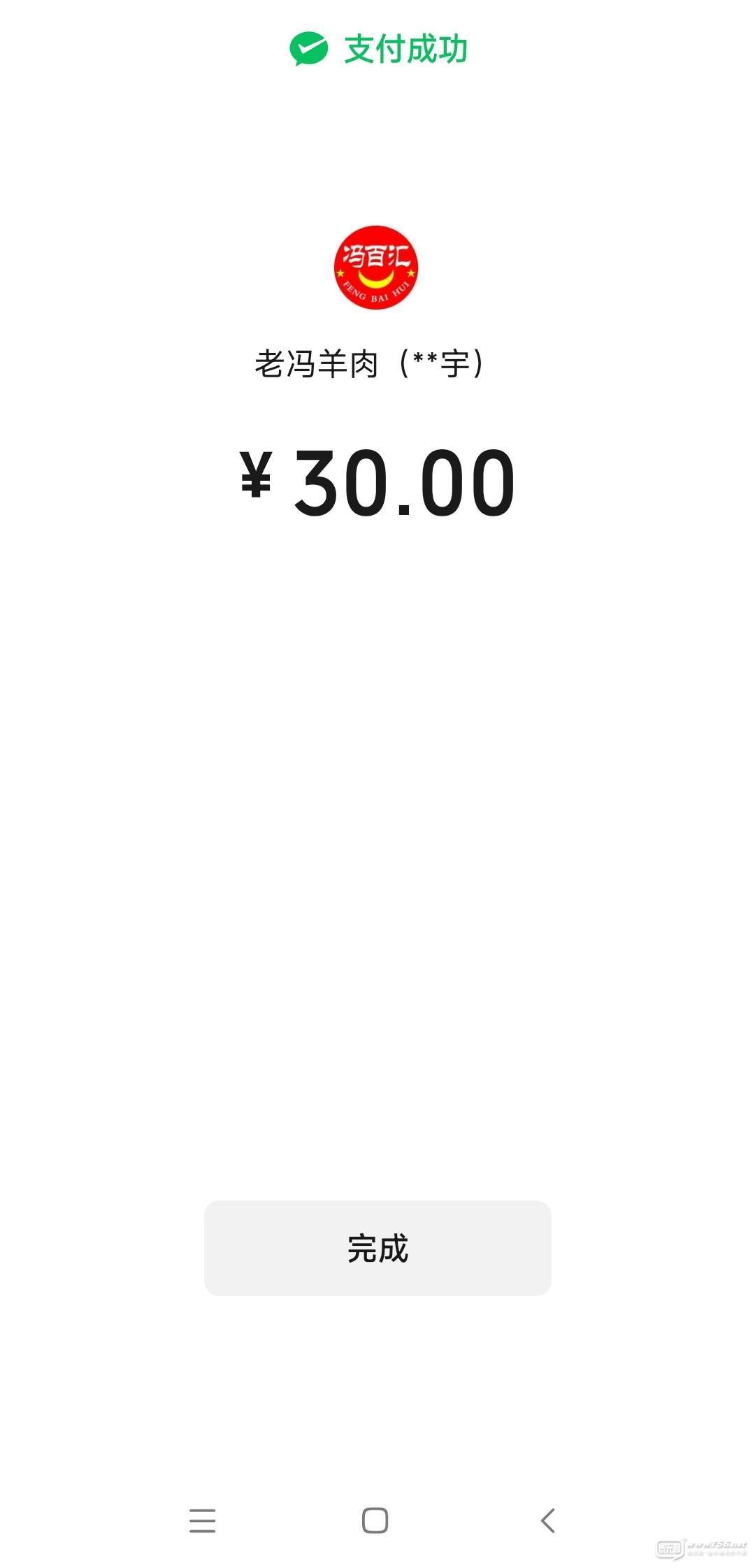
Task: Open recent apps from the navigation bar
Action: pyautogui.click(x=203, y=1520)
